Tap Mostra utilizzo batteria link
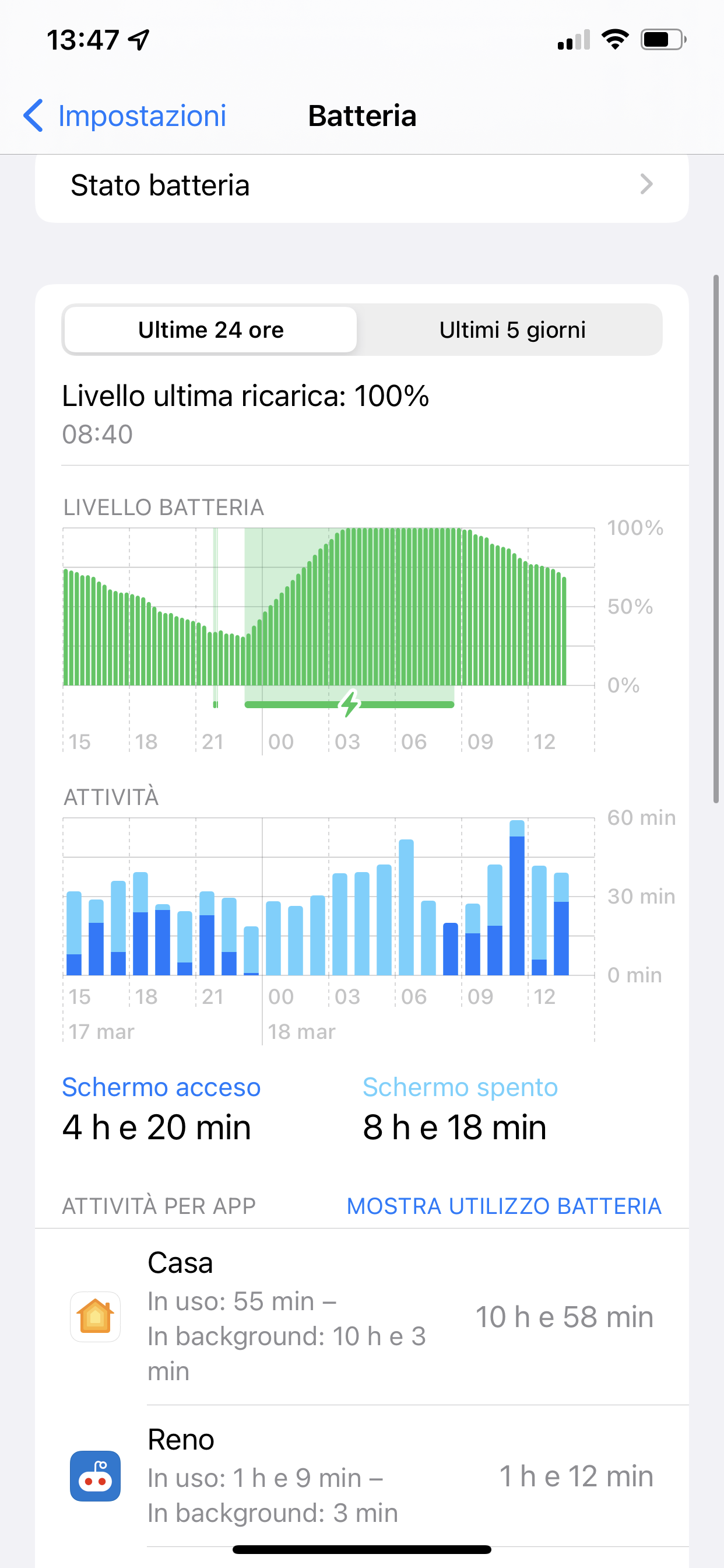724x1568 pixels. pos(504,1206)
